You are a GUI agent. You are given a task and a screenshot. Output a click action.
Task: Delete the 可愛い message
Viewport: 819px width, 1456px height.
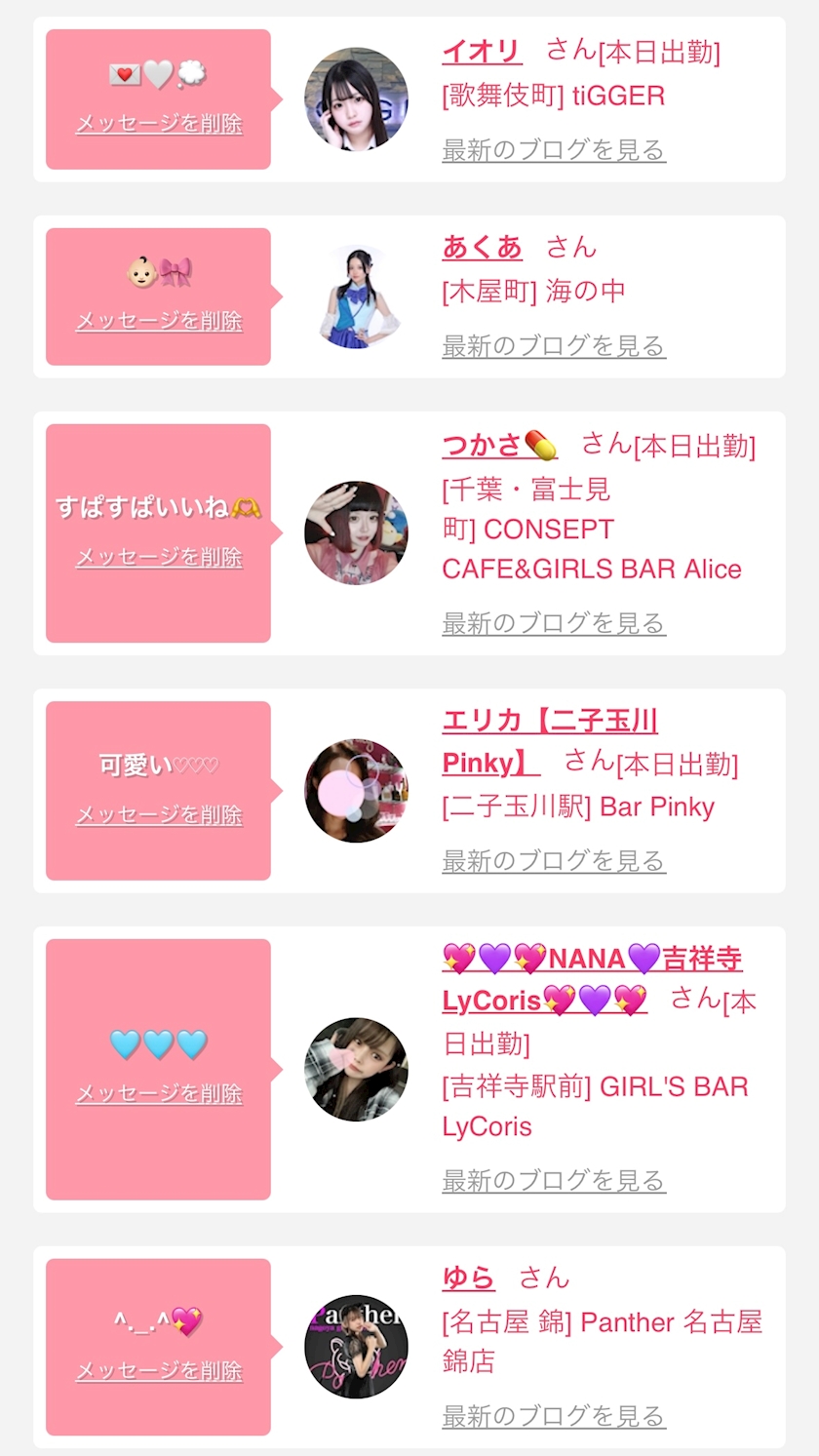[159, 814]
